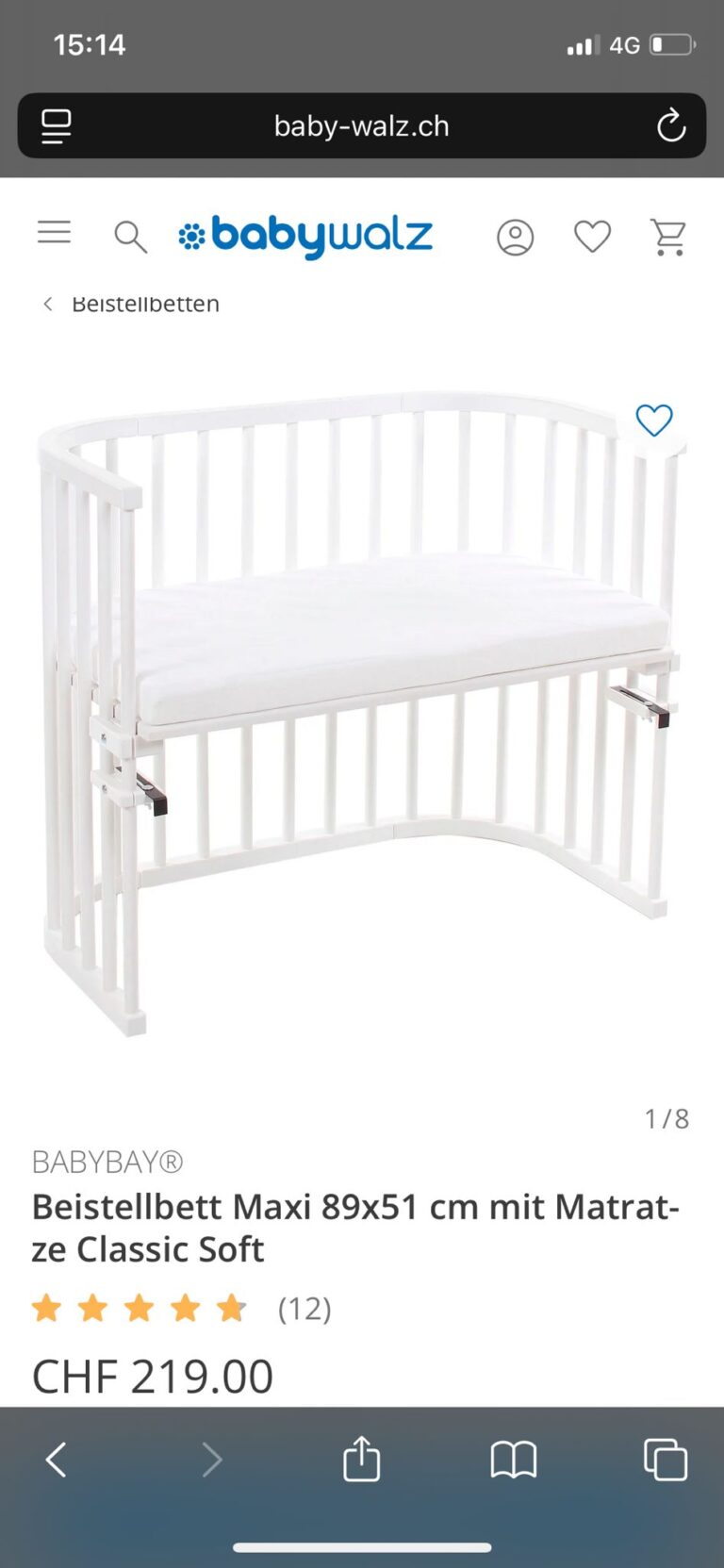Navigate back in the browser

point(57,1460)
